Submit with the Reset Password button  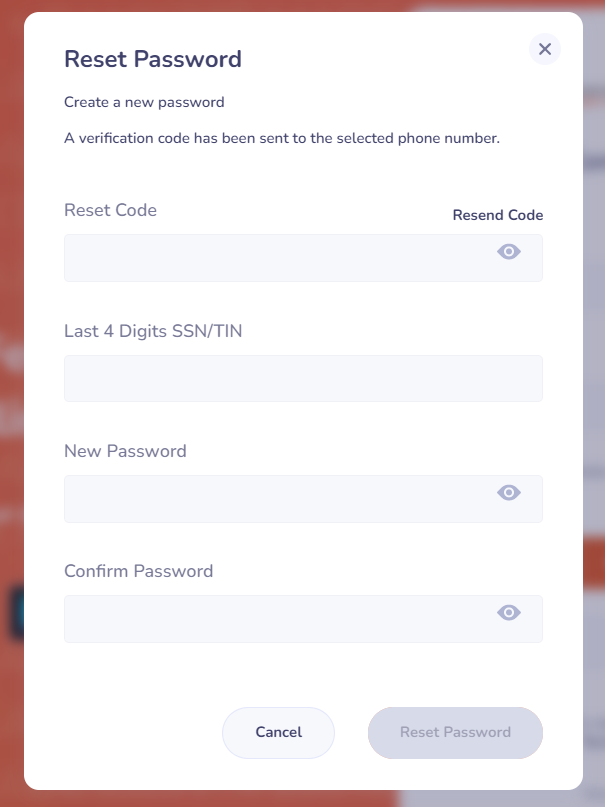pos(455,732)
